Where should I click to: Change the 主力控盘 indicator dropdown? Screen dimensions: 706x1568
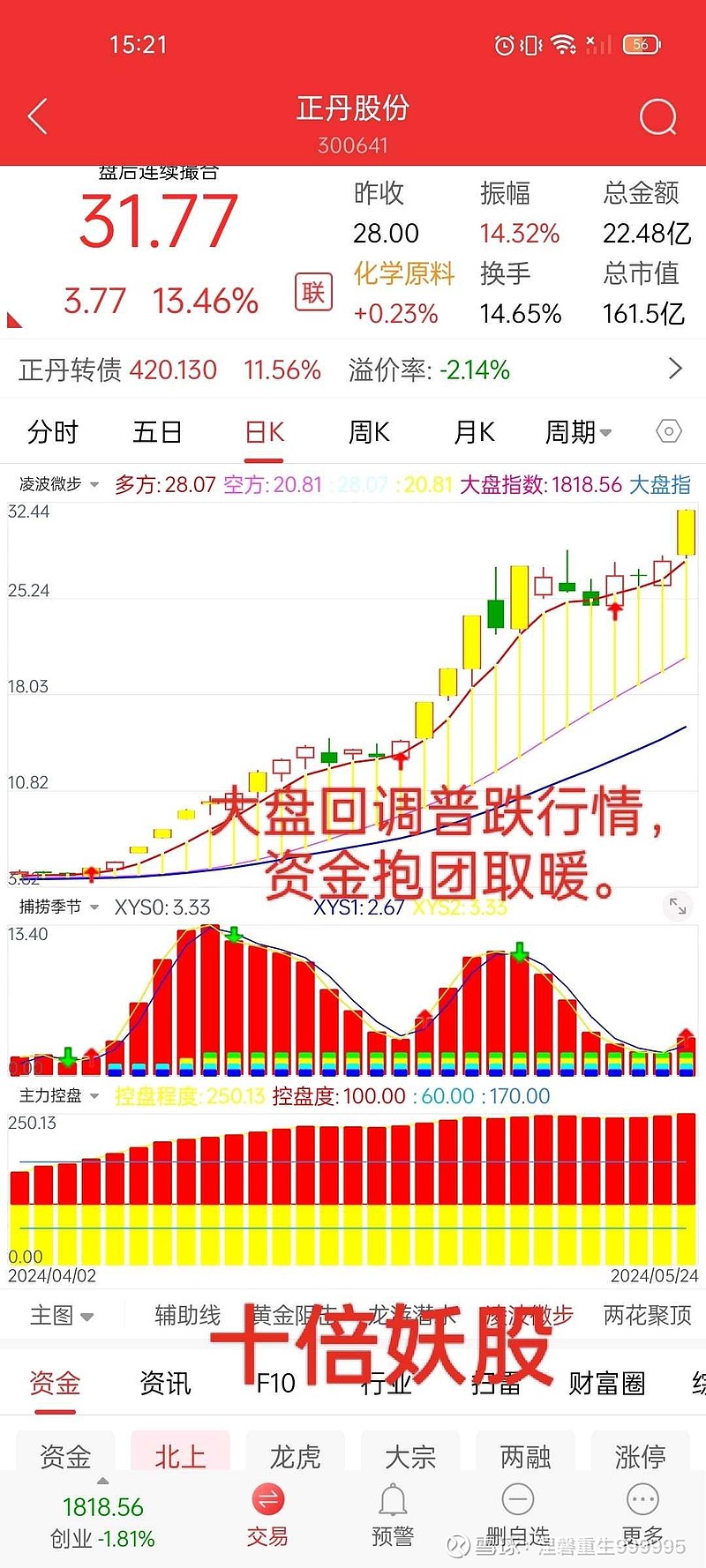[59, 1095]
